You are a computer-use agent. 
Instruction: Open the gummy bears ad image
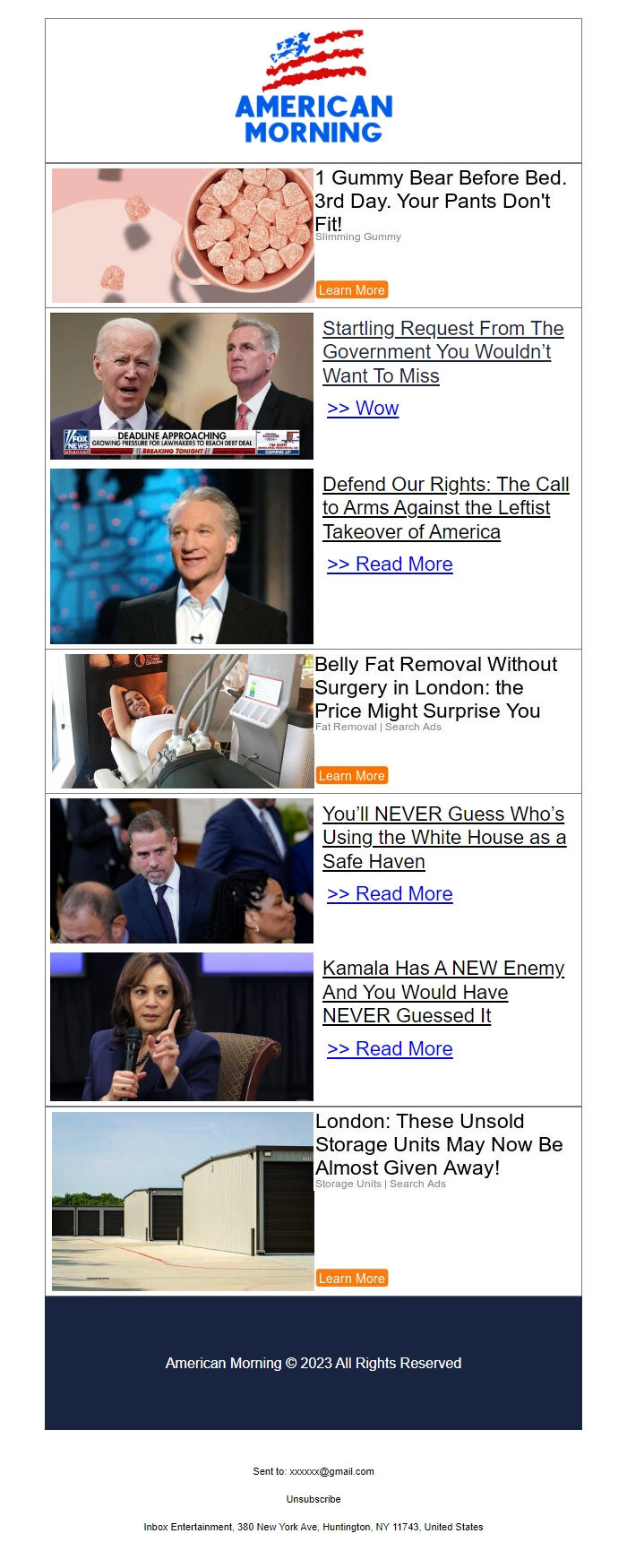pos(183,236)
